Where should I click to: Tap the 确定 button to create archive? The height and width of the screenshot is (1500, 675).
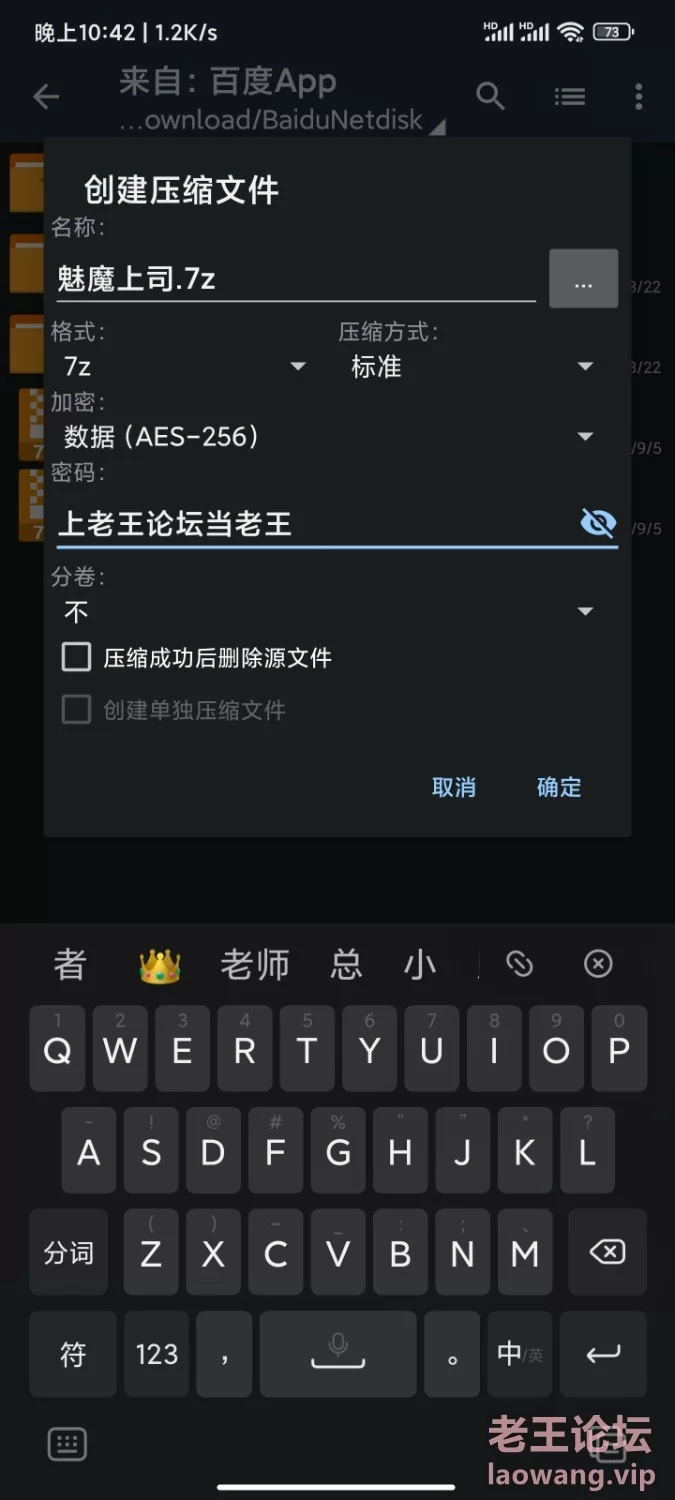(x=558, y=787)
